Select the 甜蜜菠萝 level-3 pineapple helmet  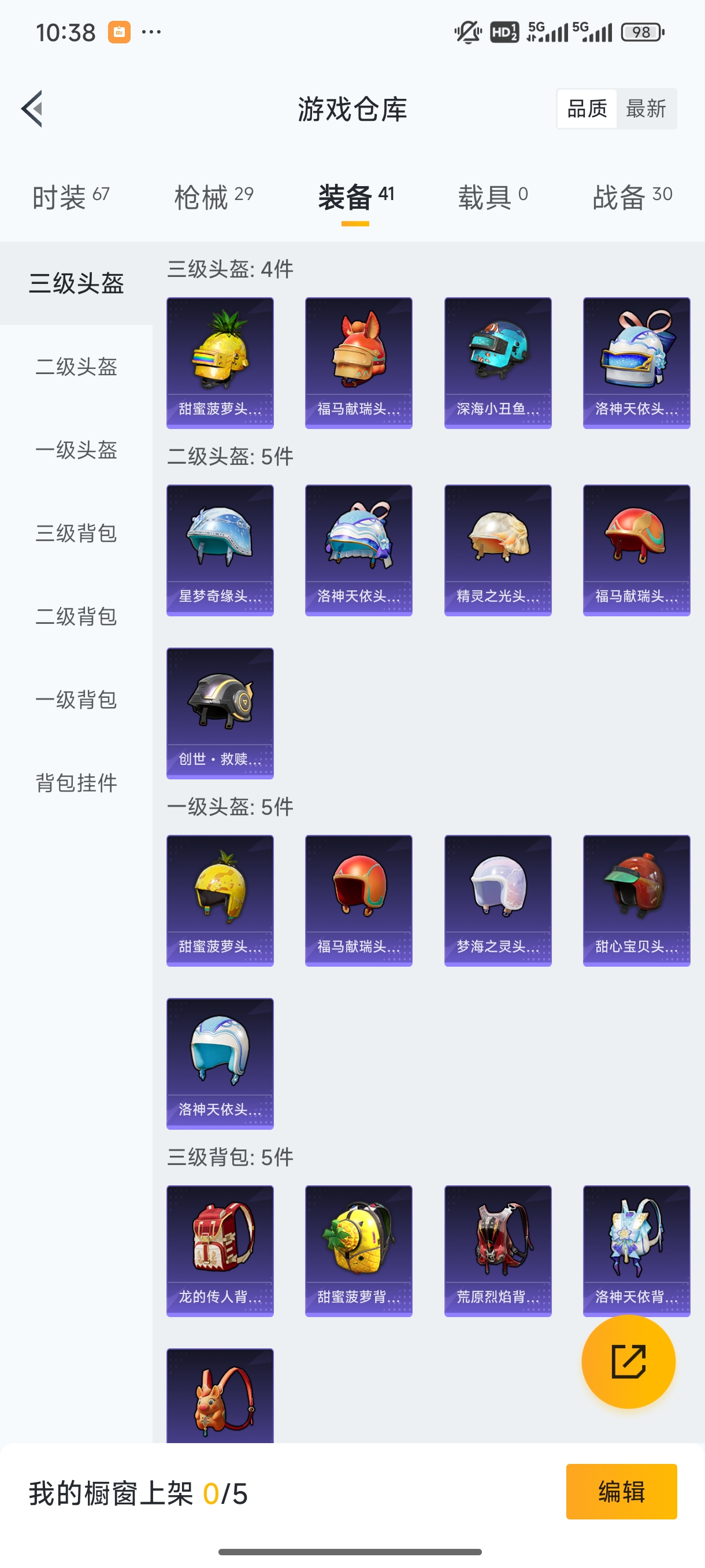220,359
